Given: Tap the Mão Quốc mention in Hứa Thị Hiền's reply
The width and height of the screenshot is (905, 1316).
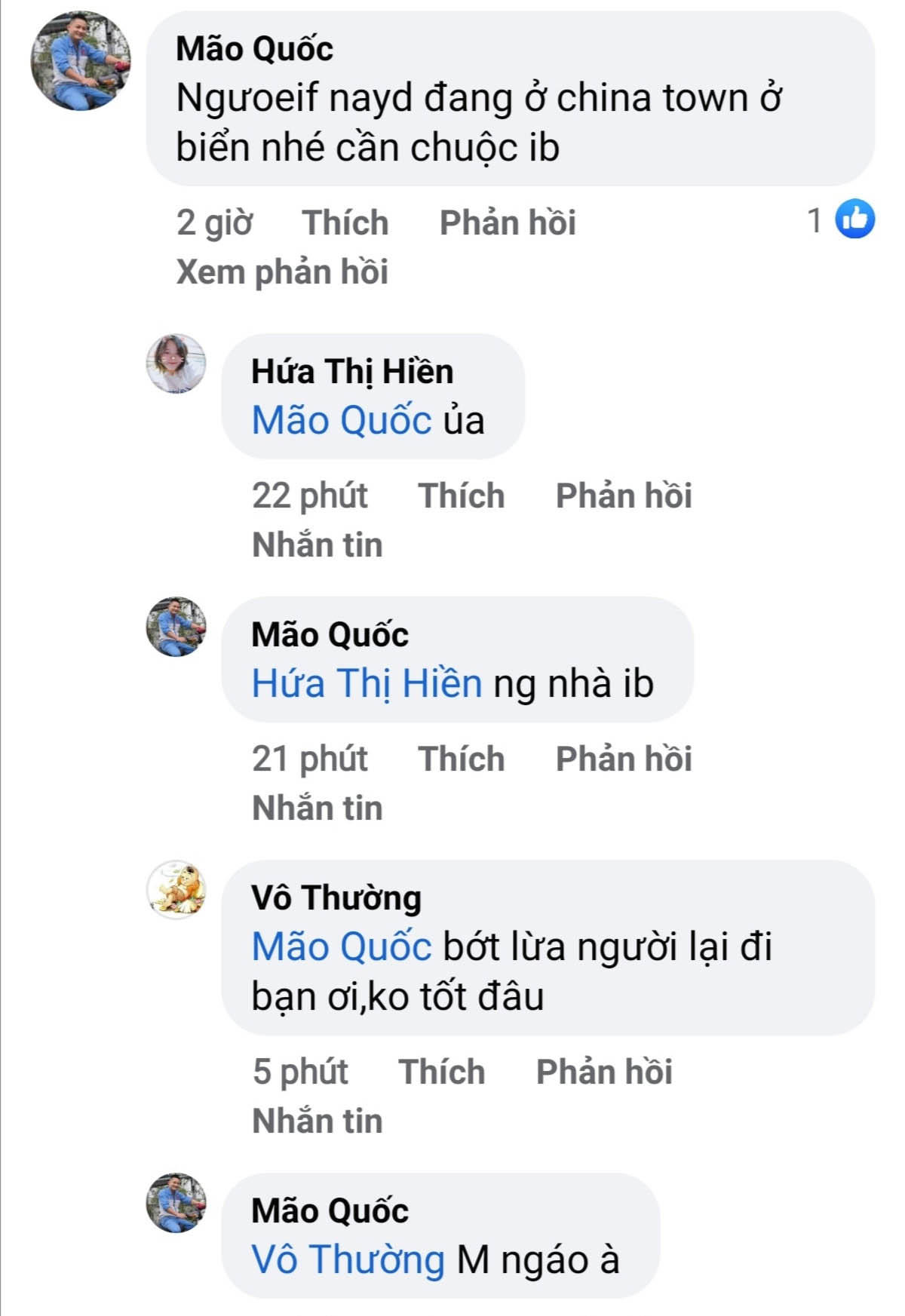Looking at the screenshot, I should coord(341,421).
